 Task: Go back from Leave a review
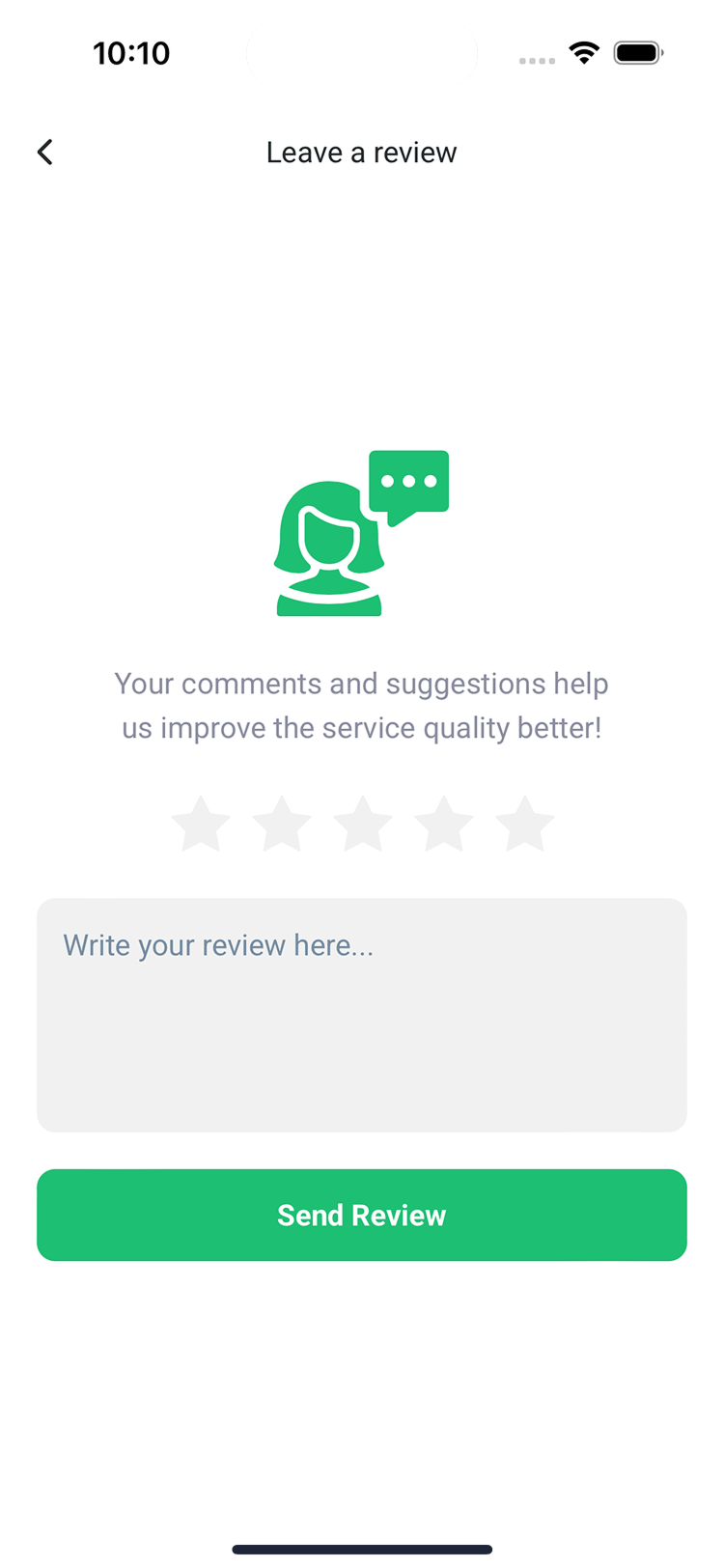pos(44,153)
